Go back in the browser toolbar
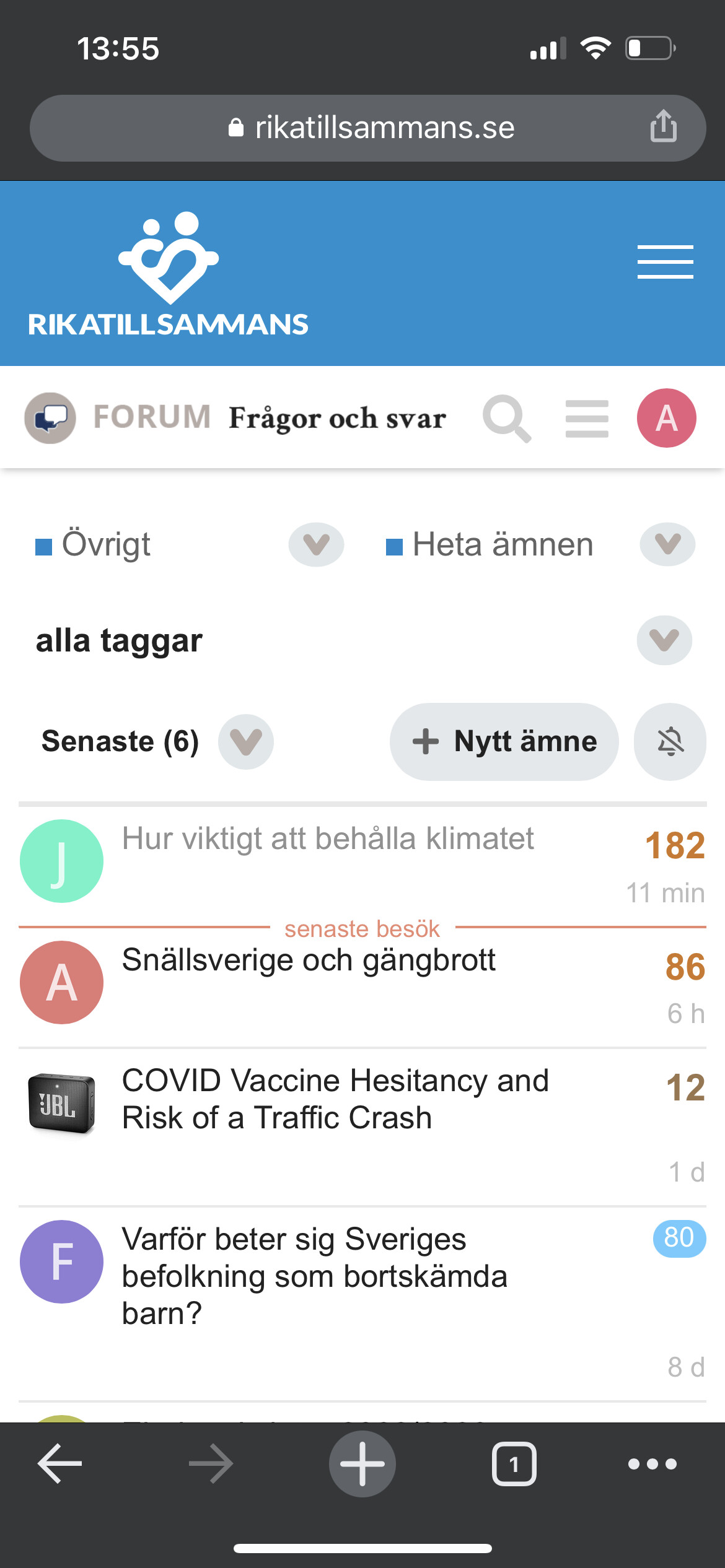Viewport: 725px width, 1568px height. pos(59,1464)
